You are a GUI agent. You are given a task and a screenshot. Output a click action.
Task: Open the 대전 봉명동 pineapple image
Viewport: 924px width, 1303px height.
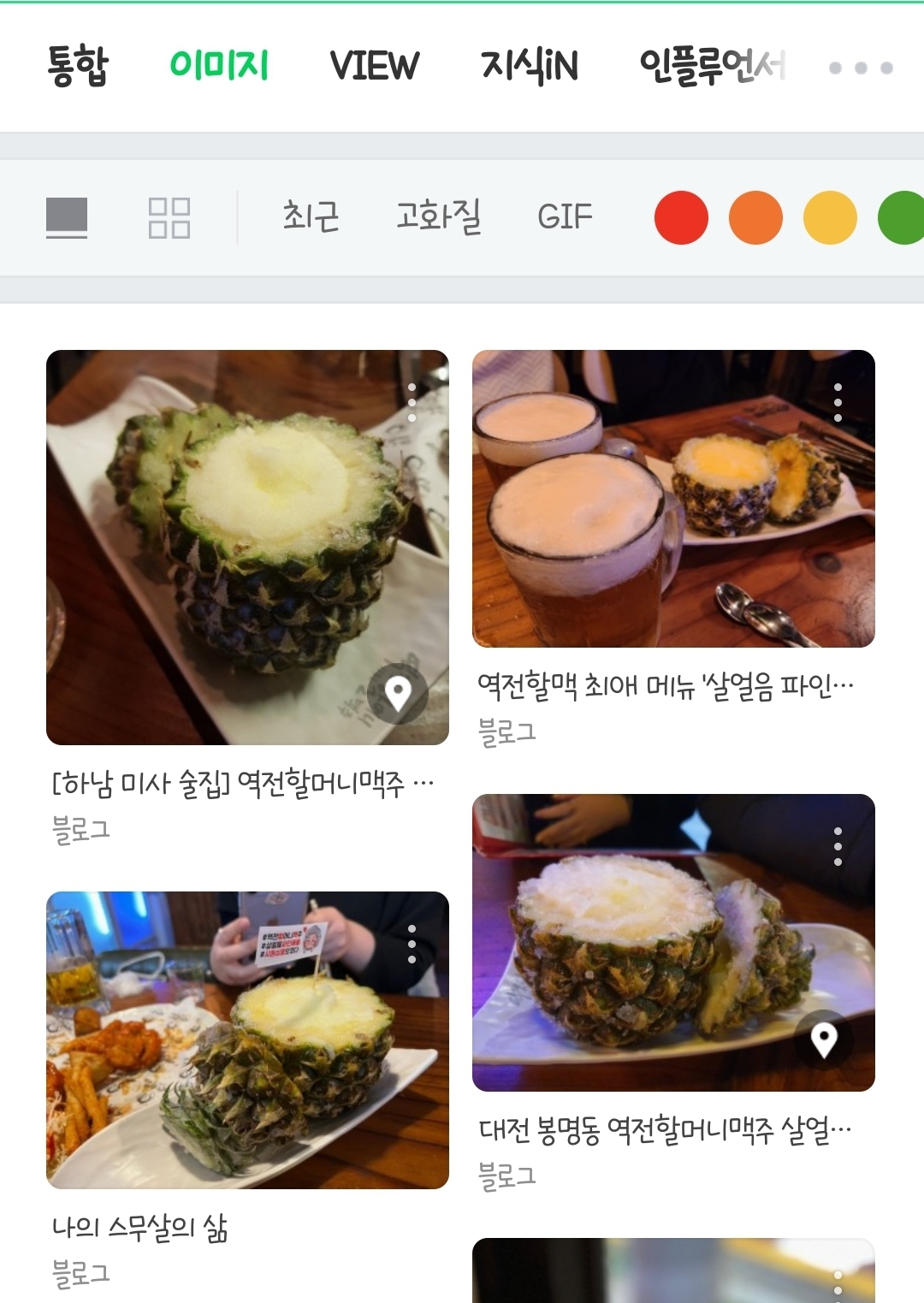click(x=673, y=942)
